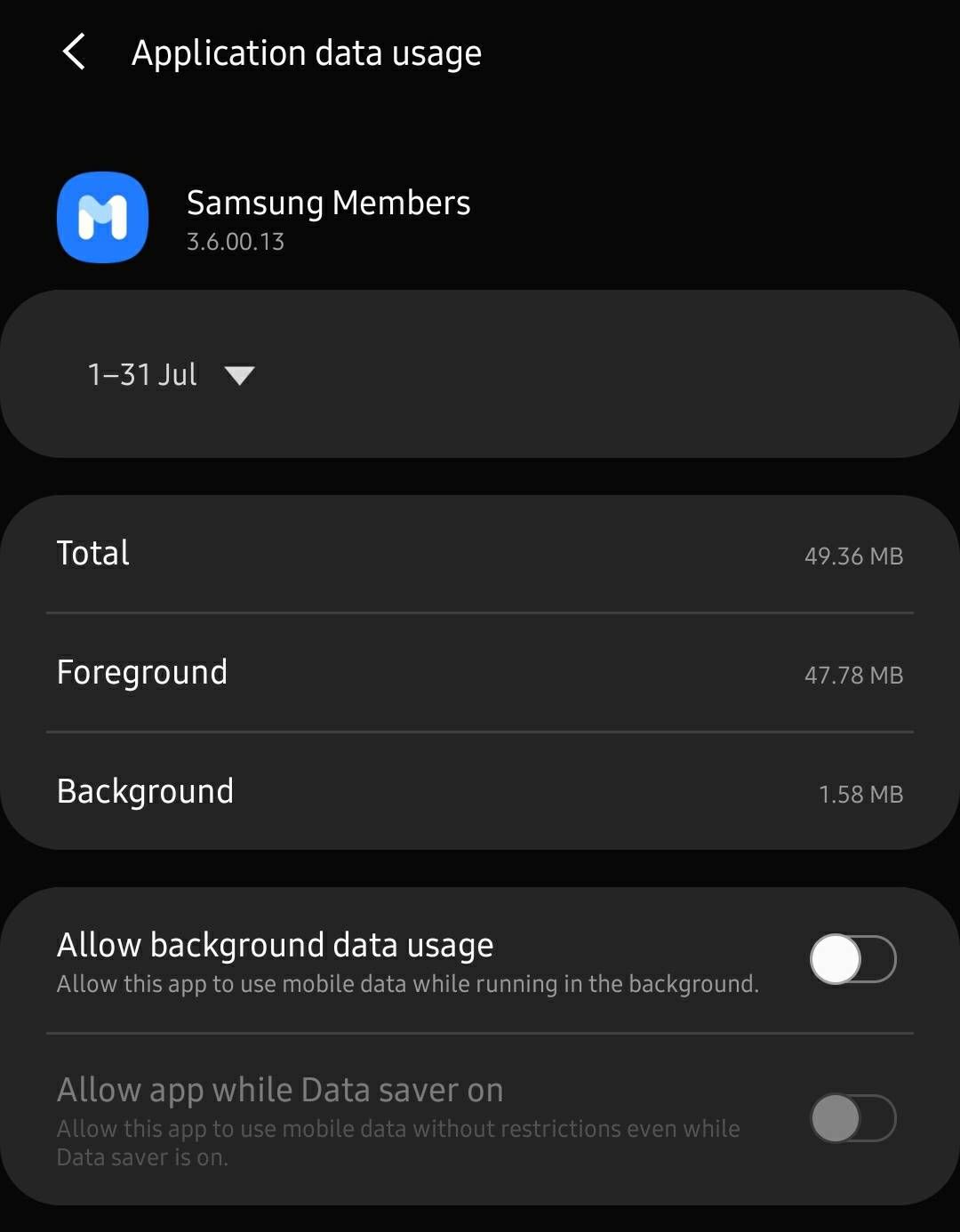Image resolution: width=960 pixels, height=1232 pixels.
Task: Select the Application data usage title
Action: [307, 52]
